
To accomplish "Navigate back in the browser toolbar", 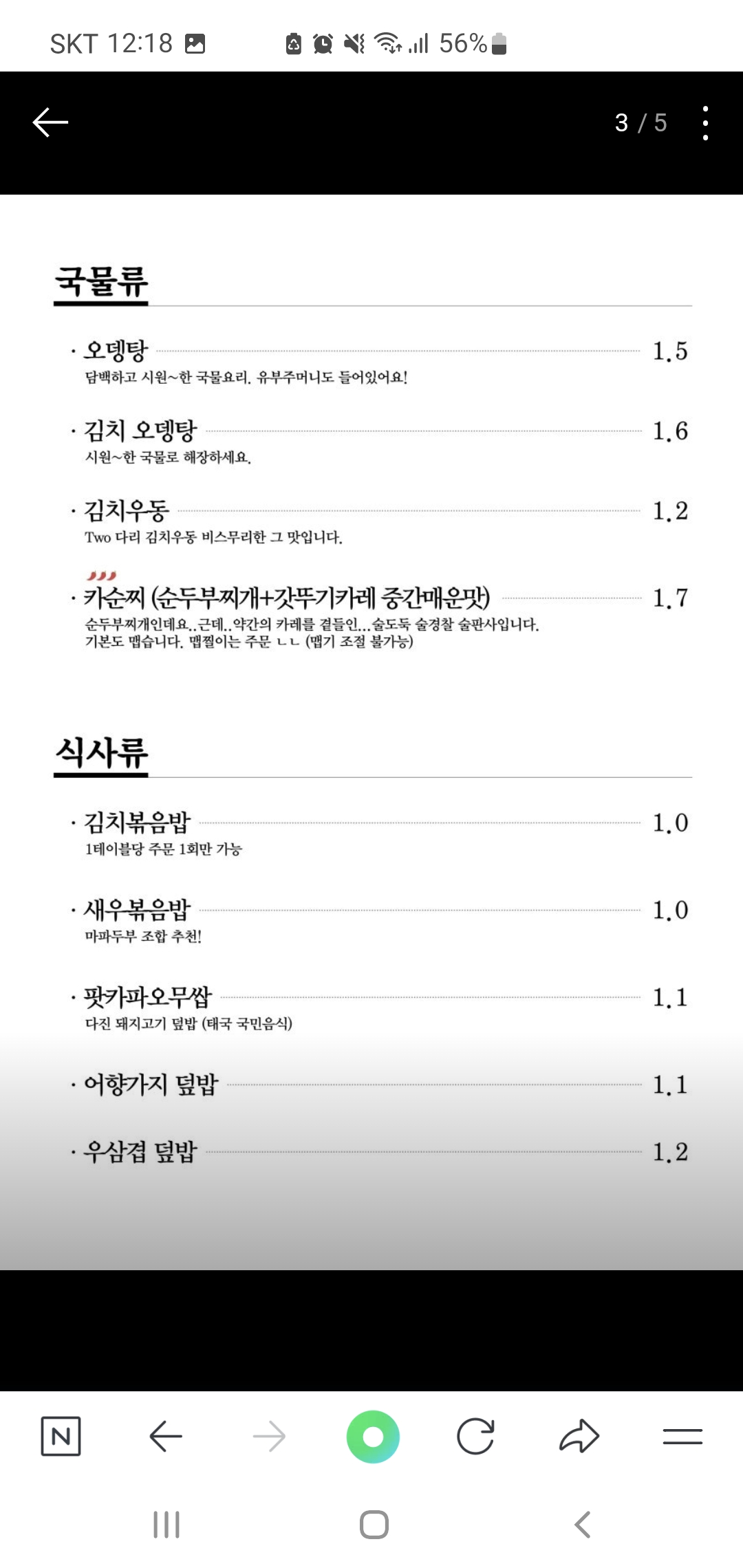I will coord(166,1436).
